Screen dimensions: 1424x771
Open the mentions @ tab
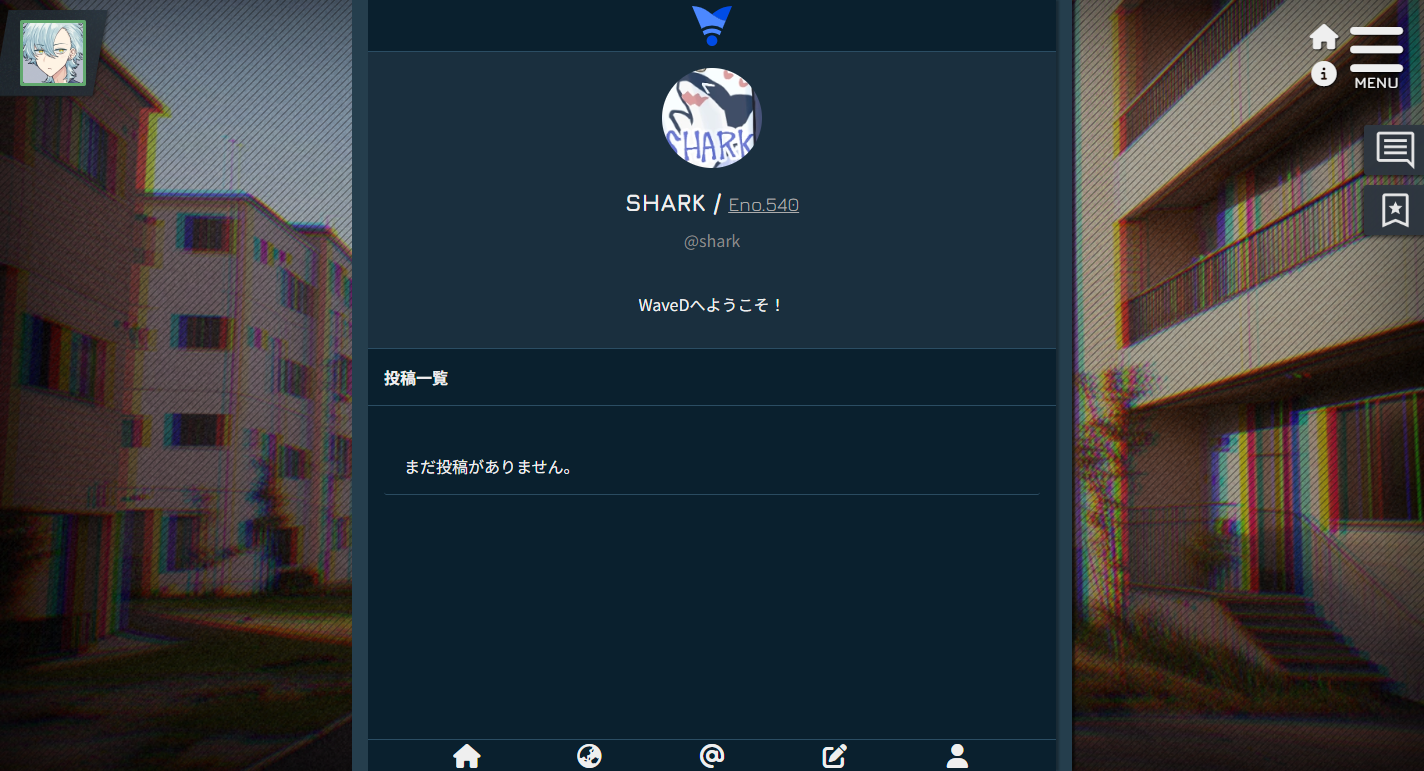(712, 756)
